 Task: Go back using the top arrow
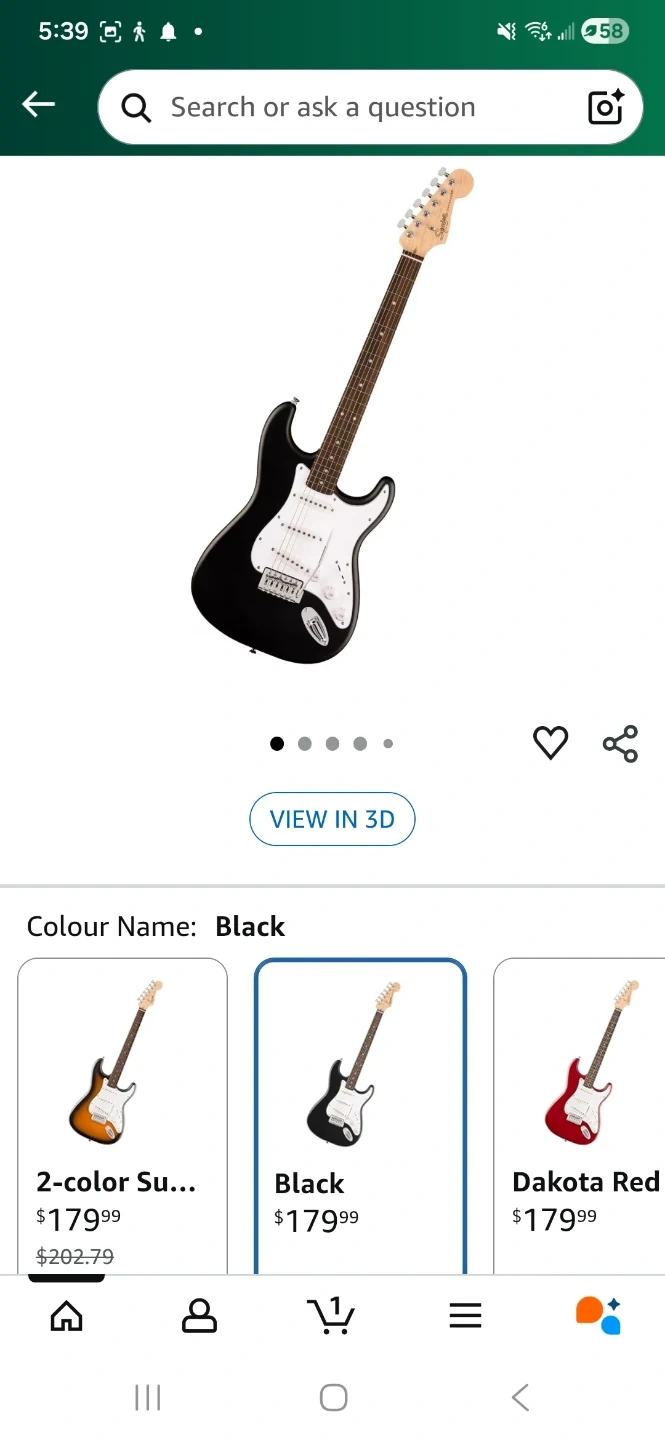(x=39, y=104)
